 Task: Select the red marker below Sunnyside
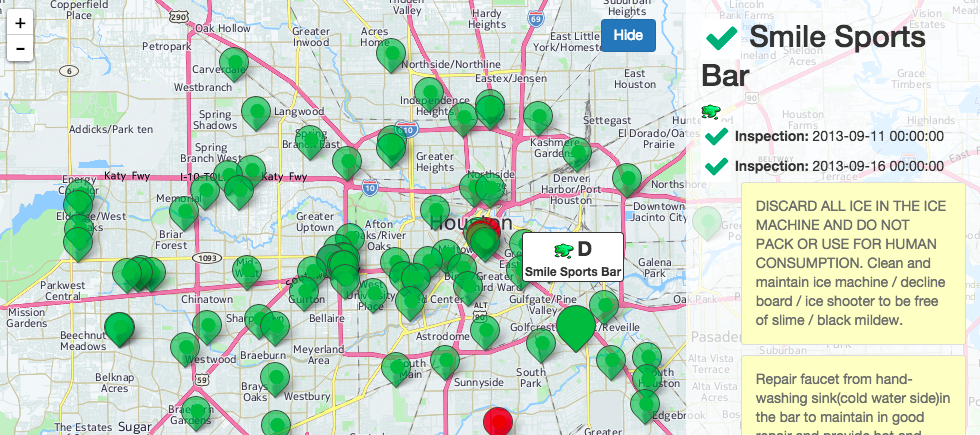tap(496, 422)
